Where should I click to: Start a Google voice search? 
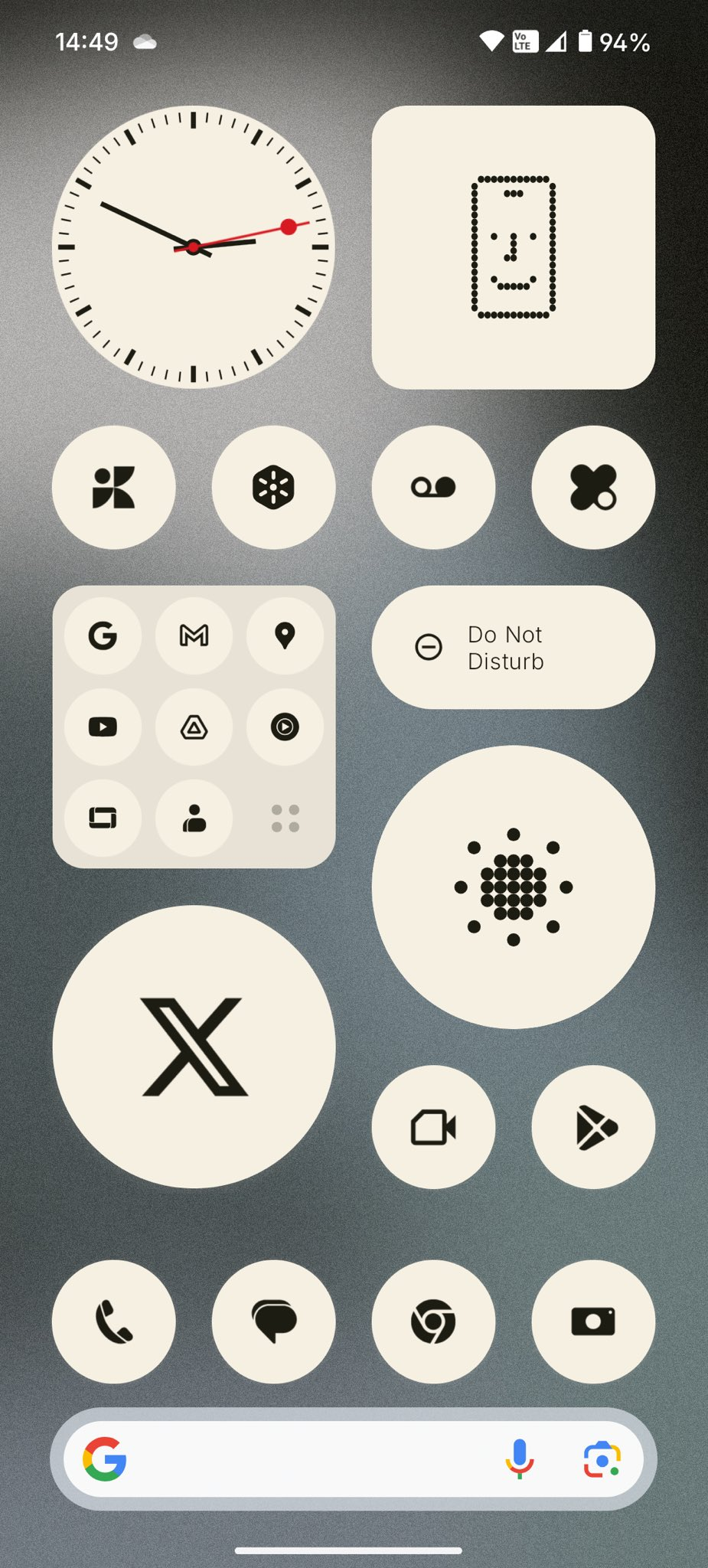click(519, 1459)
